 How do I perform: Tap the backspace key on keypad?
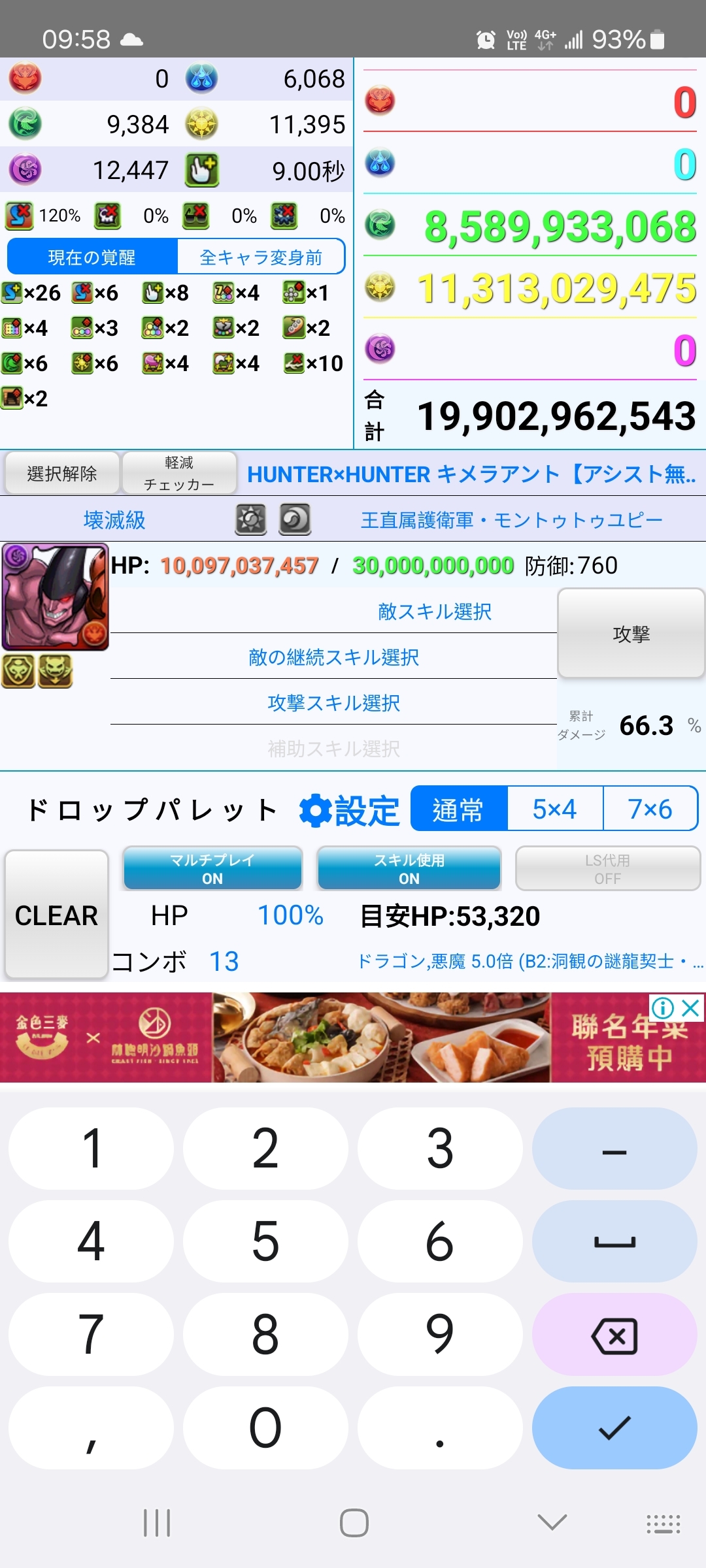pos(614,1335)
